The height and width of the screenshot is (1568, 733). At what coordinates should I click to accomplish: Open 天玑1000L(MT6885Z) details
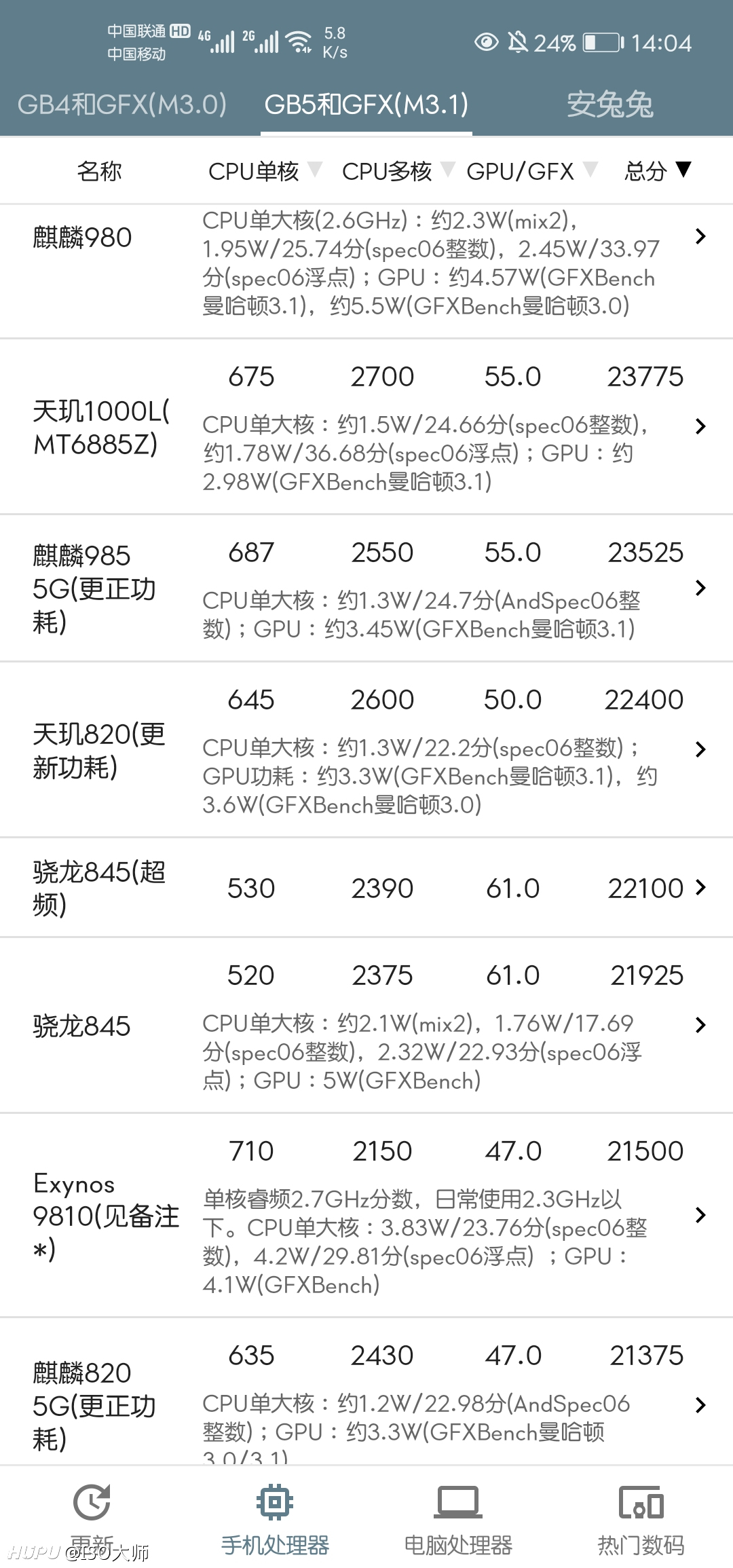pyautogui.click(x=366, y=426)
